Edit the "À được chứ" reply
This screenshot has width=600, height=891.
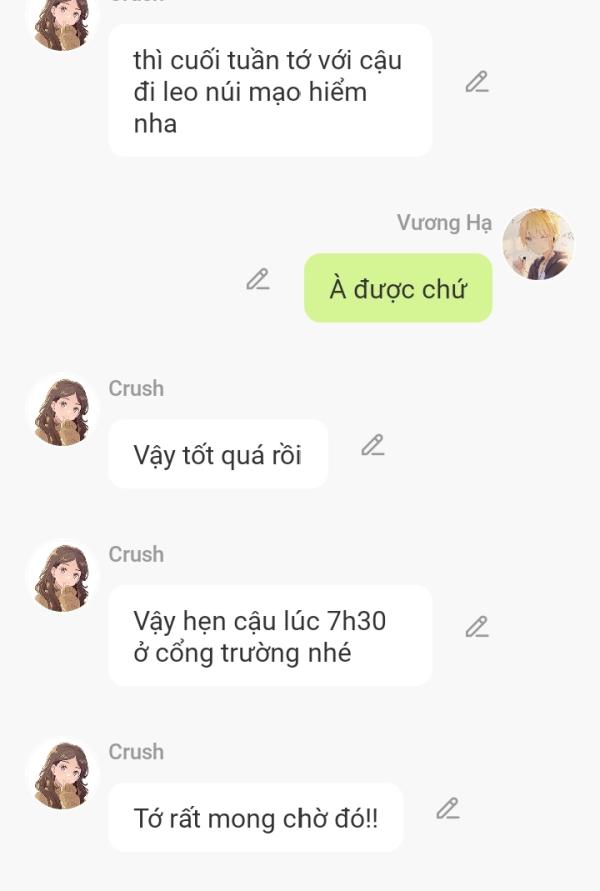point(258,280)
